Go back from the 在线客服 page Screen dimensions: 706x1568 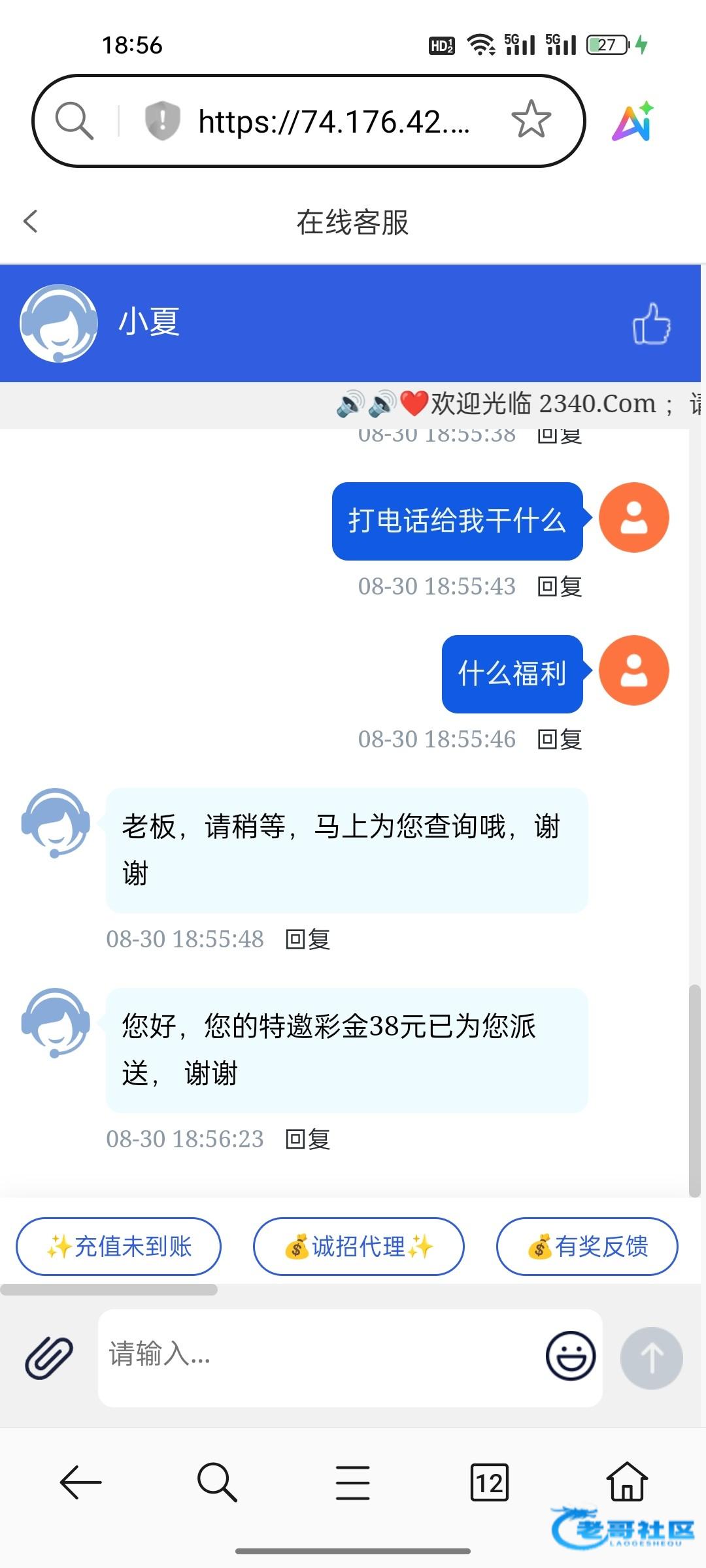click(x=31, y=221)
